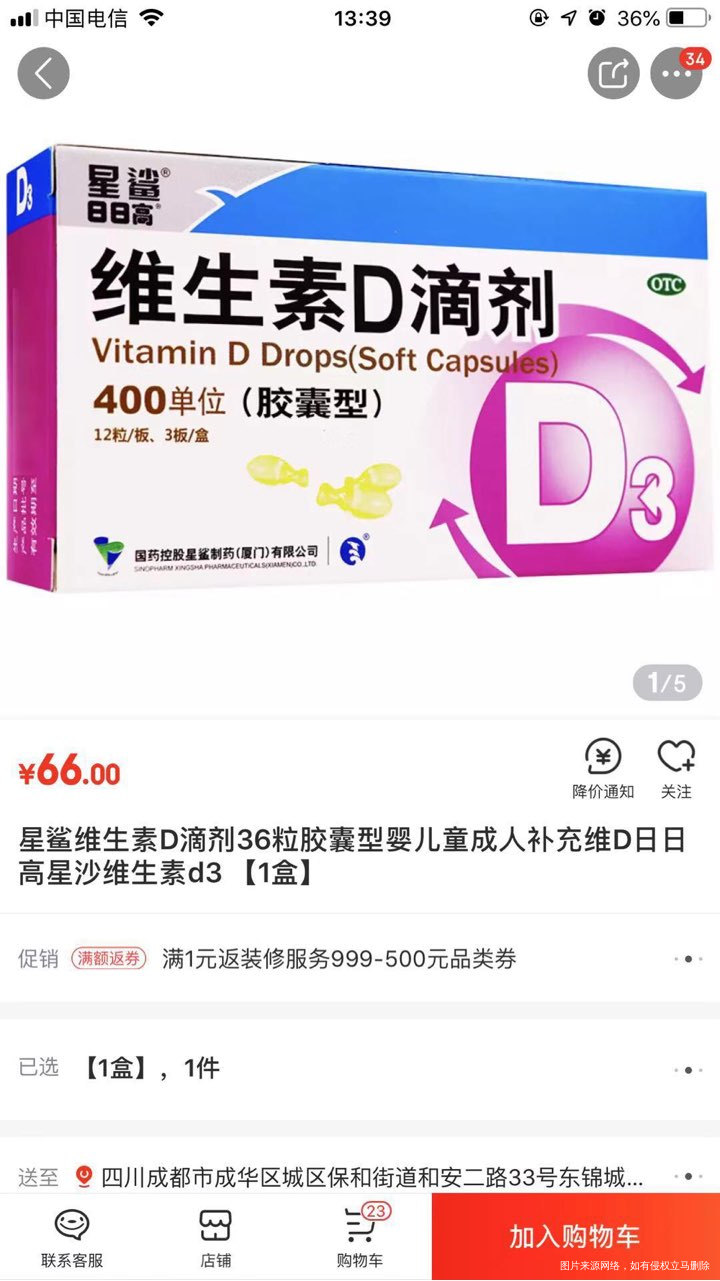The image size is (720, 1281).
Task: Tap the 加入购物车 add-to-cart button
Action: pyautogui.click(x=574, y=1236)
